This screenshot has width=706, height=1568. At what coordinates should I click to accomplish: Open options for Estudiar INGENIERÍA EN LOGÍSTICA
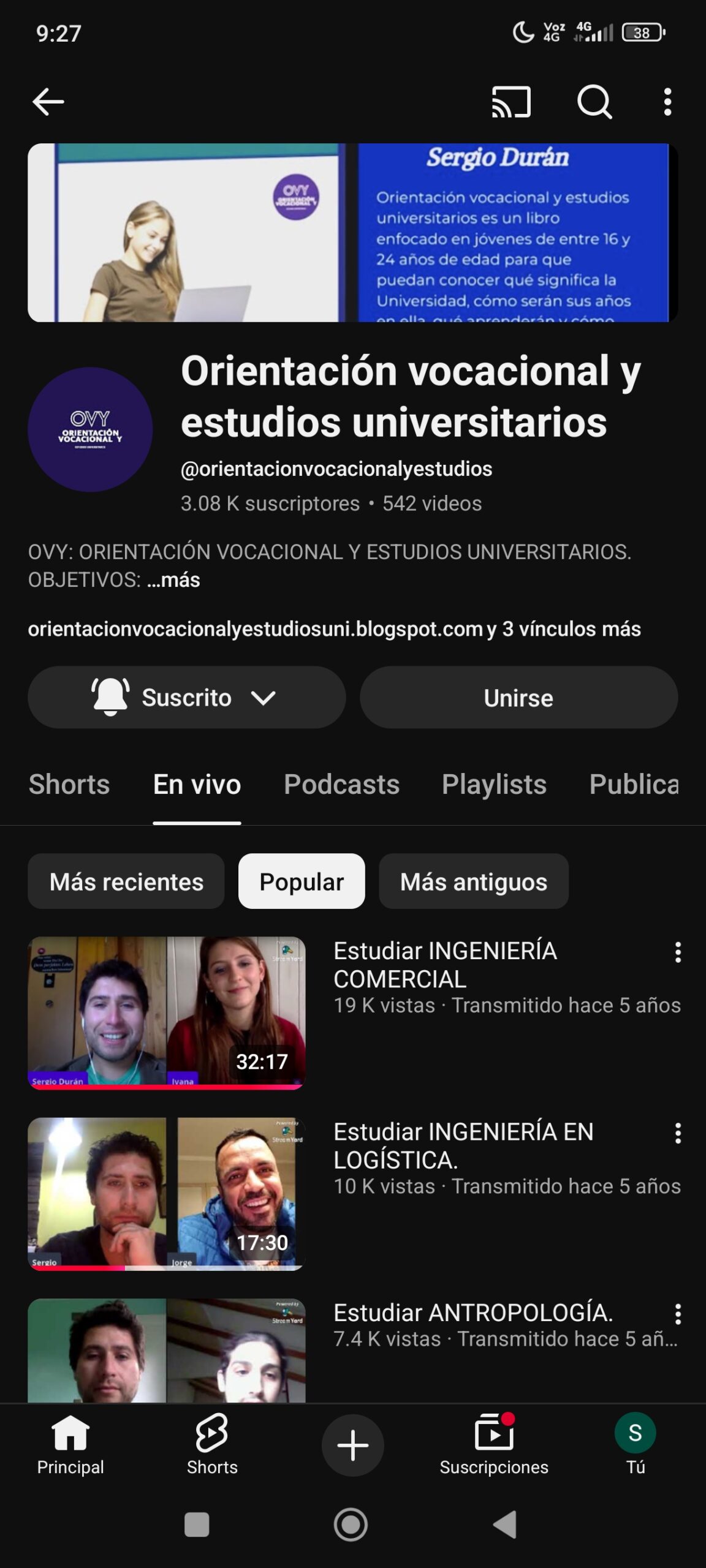click(678, 1133)
